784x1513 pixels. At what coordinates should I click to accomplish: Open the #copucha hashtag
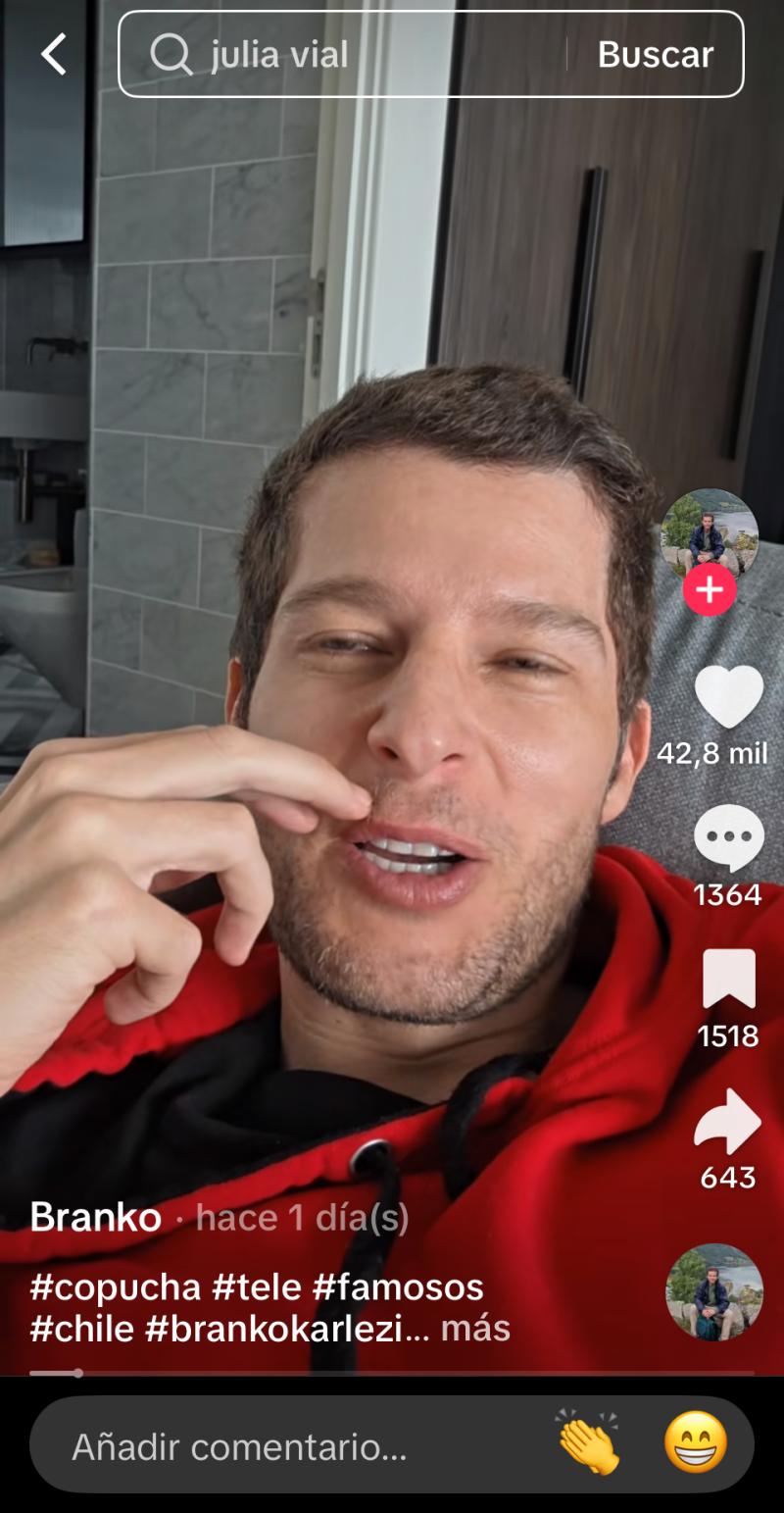pyautogui.click(x=116, y=1286)
